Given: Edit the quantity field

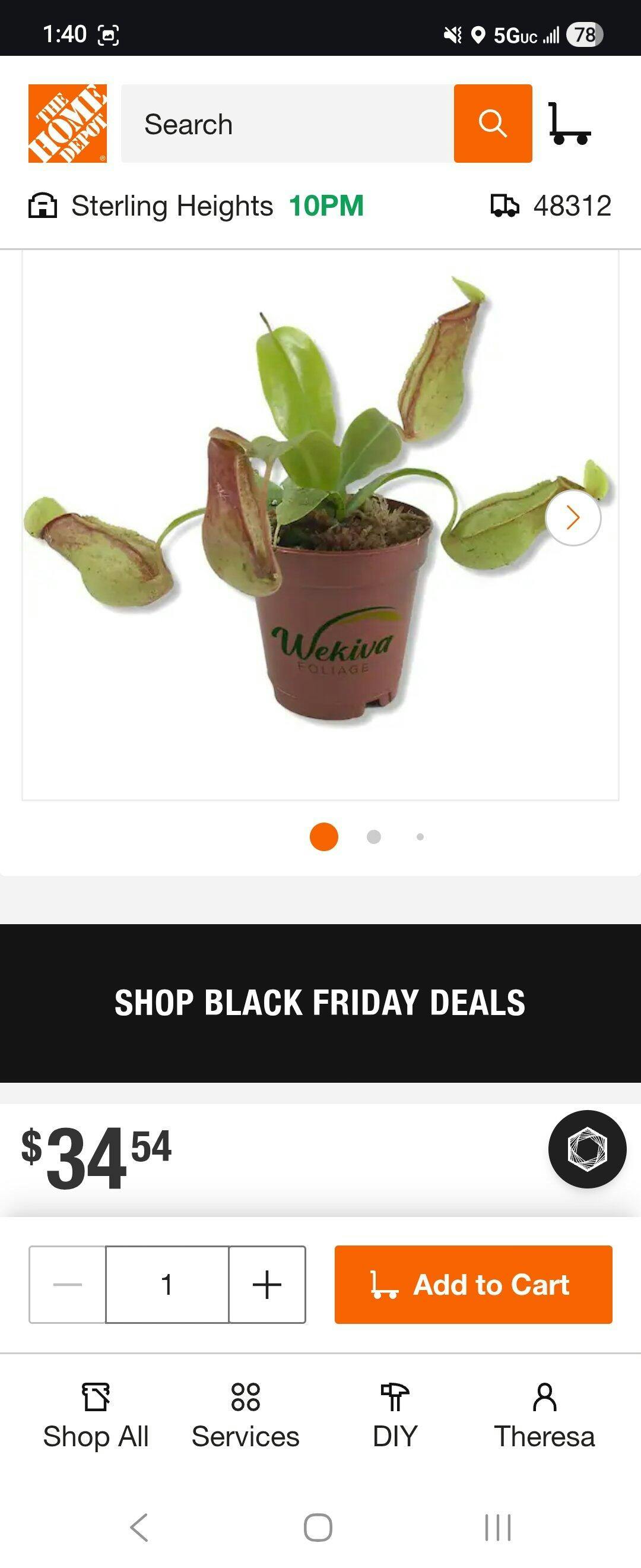Looking at the screenshot, I should coord(167,1284).
